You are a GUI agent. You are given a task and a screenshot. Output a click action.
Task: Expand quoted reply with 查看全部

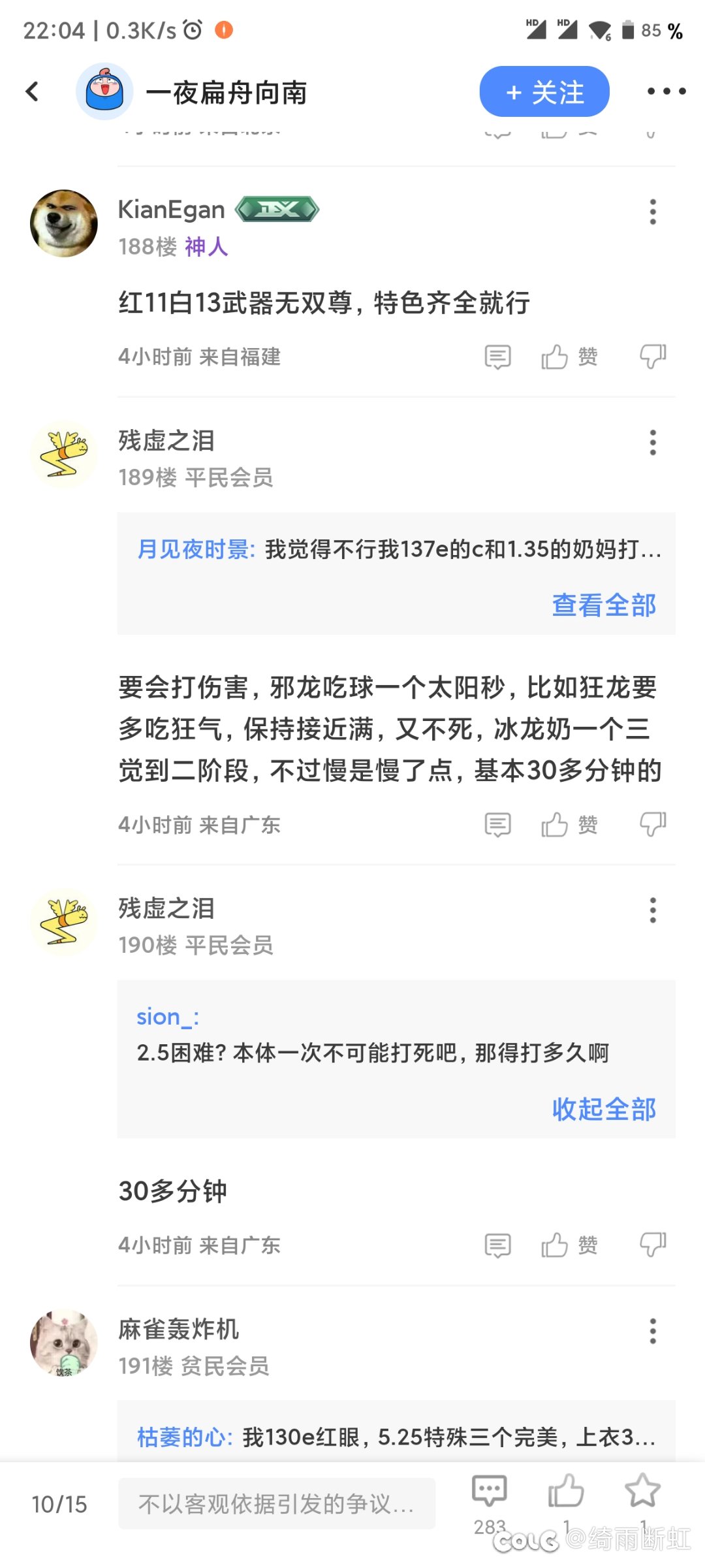click(x=604, y=605)
